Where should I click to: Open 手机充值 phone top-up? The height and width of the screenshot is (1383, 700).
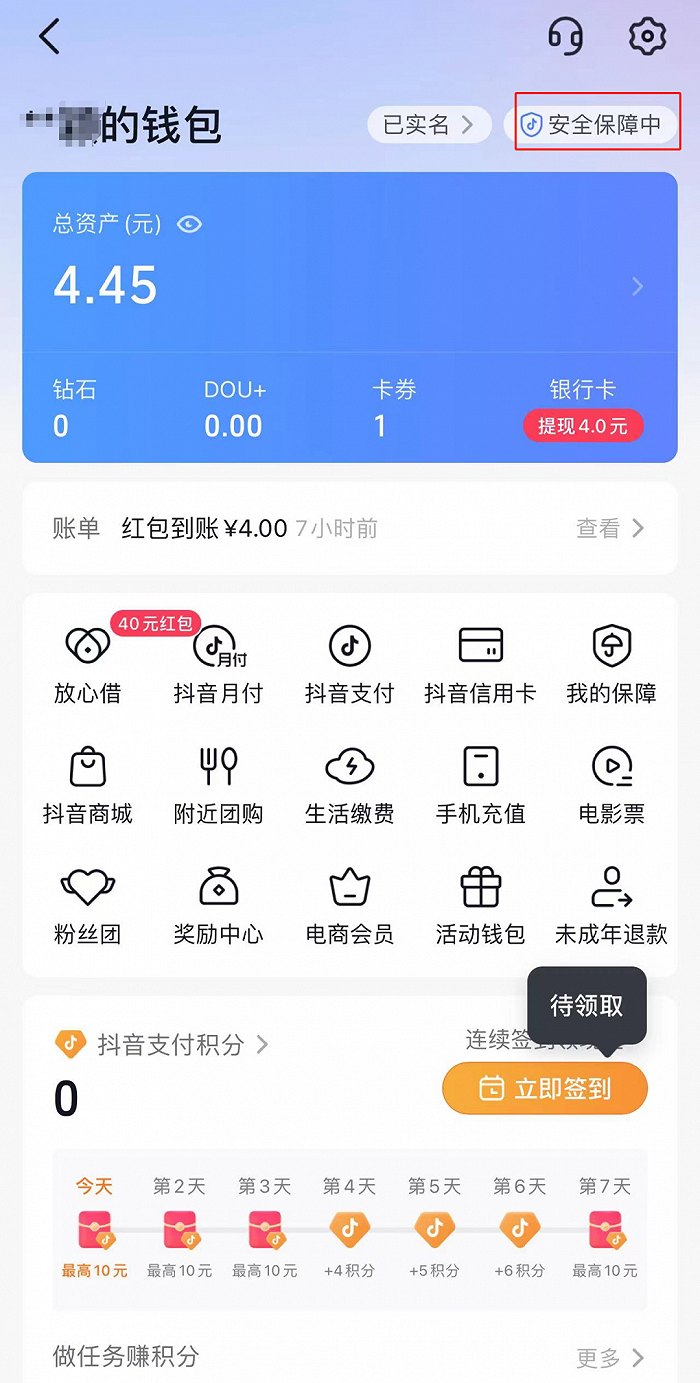tap(480, 786)
